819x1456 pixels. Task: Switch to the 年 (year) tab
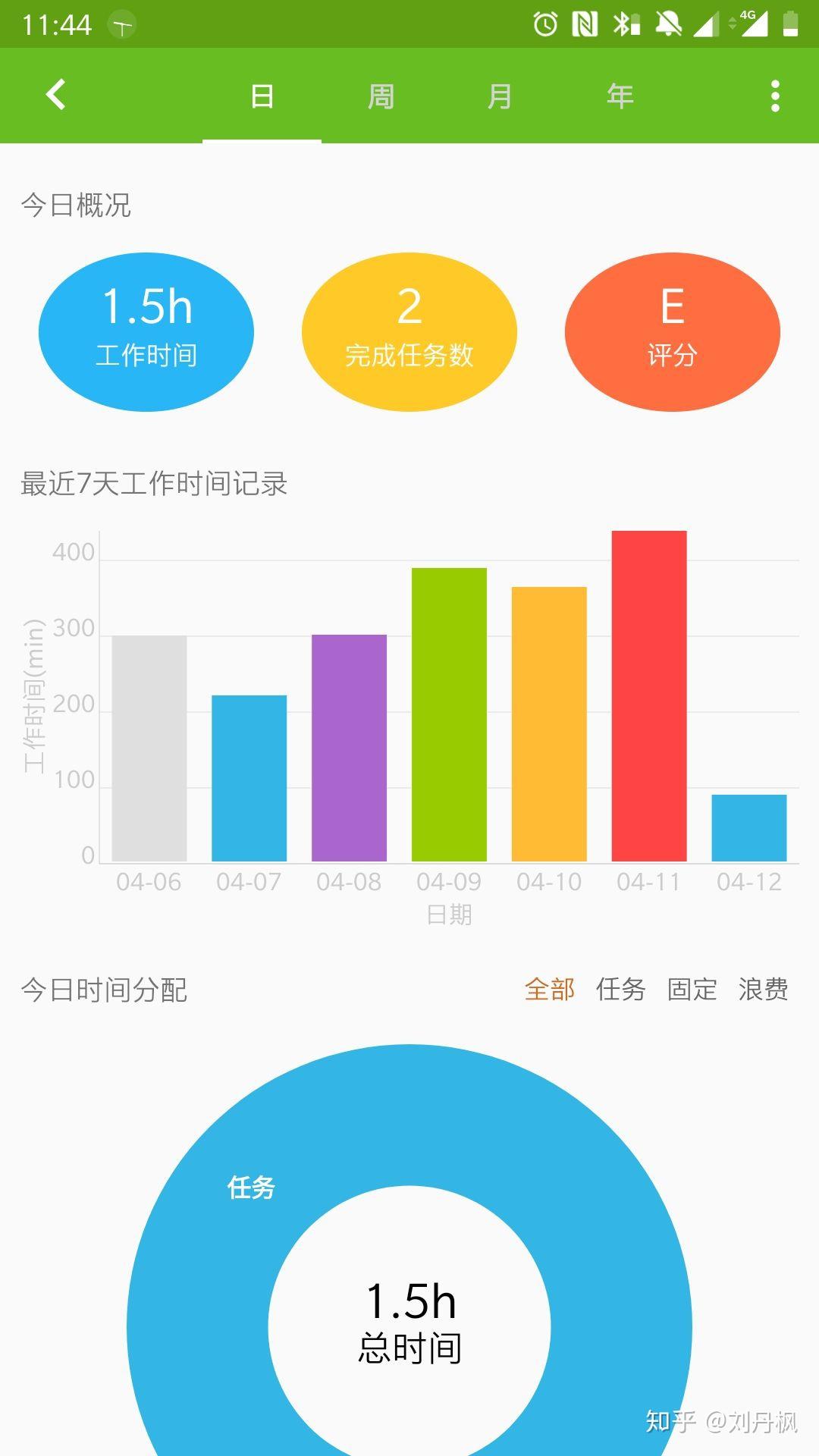(620, 96)
